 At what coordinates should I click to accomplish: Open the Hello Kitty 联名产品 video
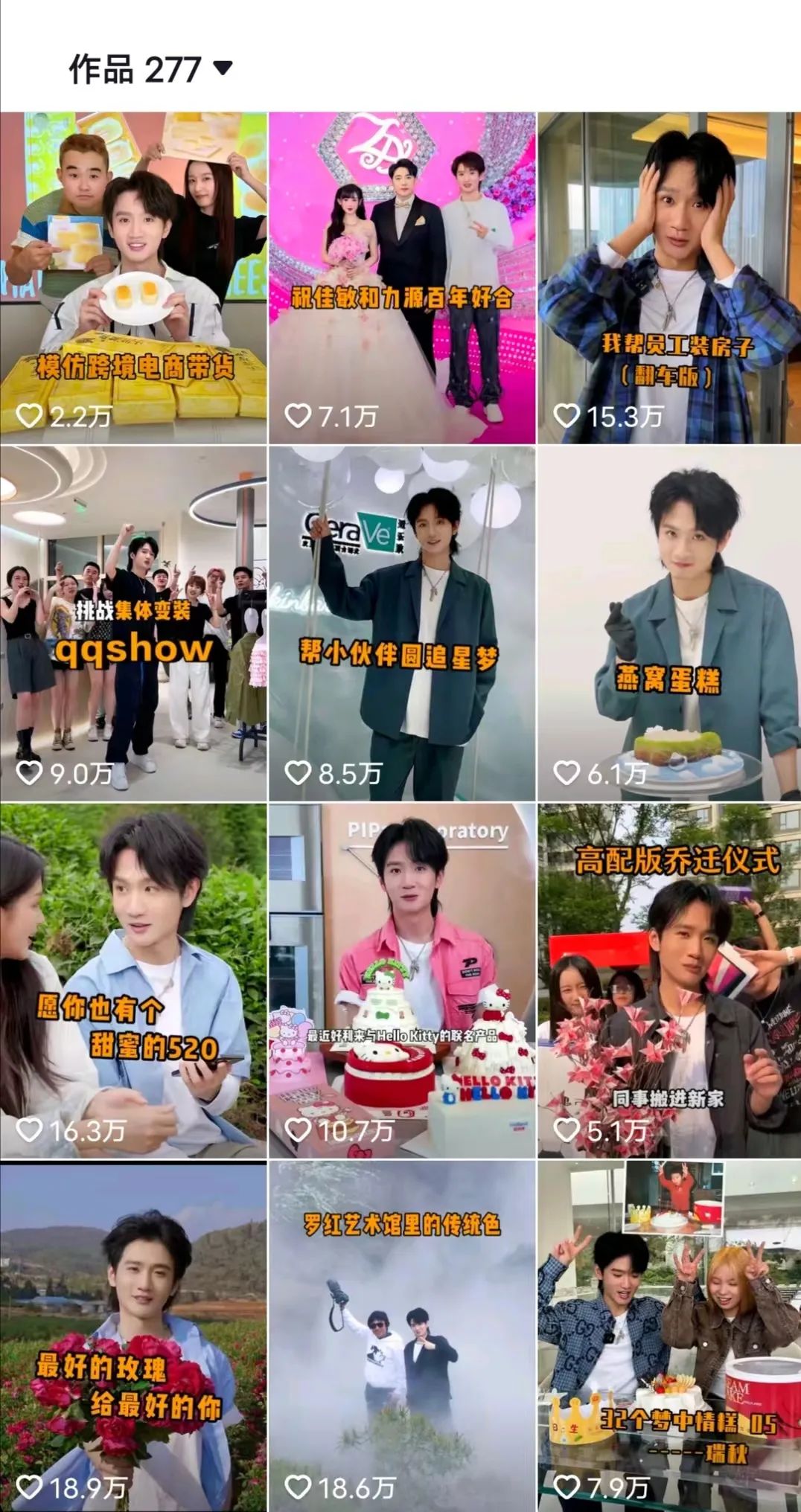pos(402,980)
